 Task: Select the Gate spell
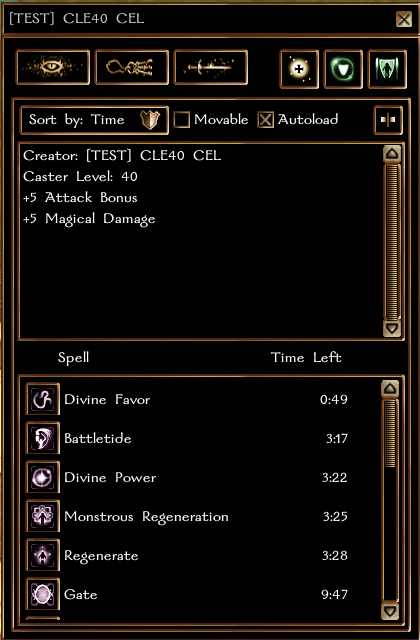click(x=187, y=594)
